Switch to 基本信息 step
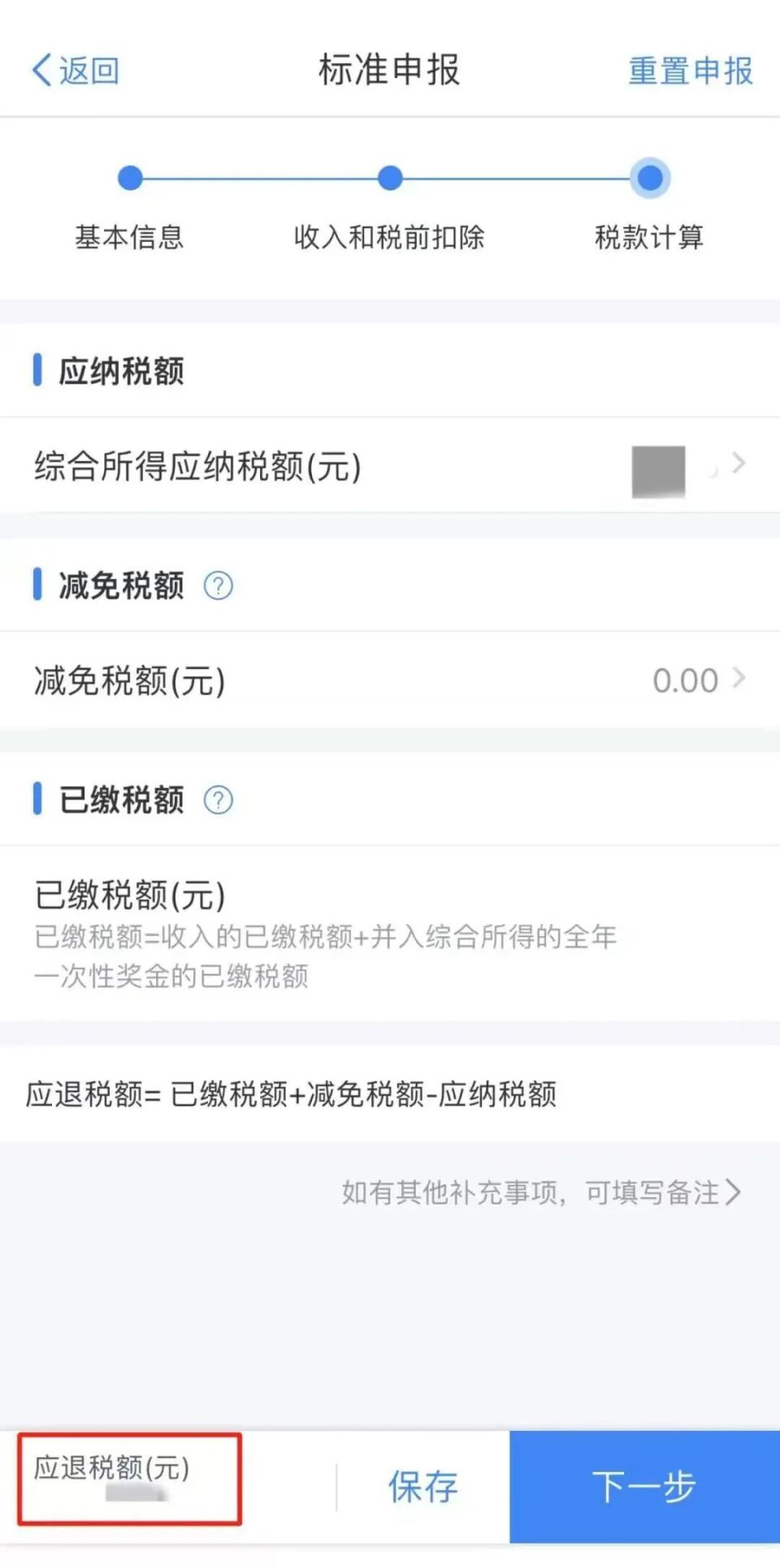The image size is (780, 1568). [130, 238]
